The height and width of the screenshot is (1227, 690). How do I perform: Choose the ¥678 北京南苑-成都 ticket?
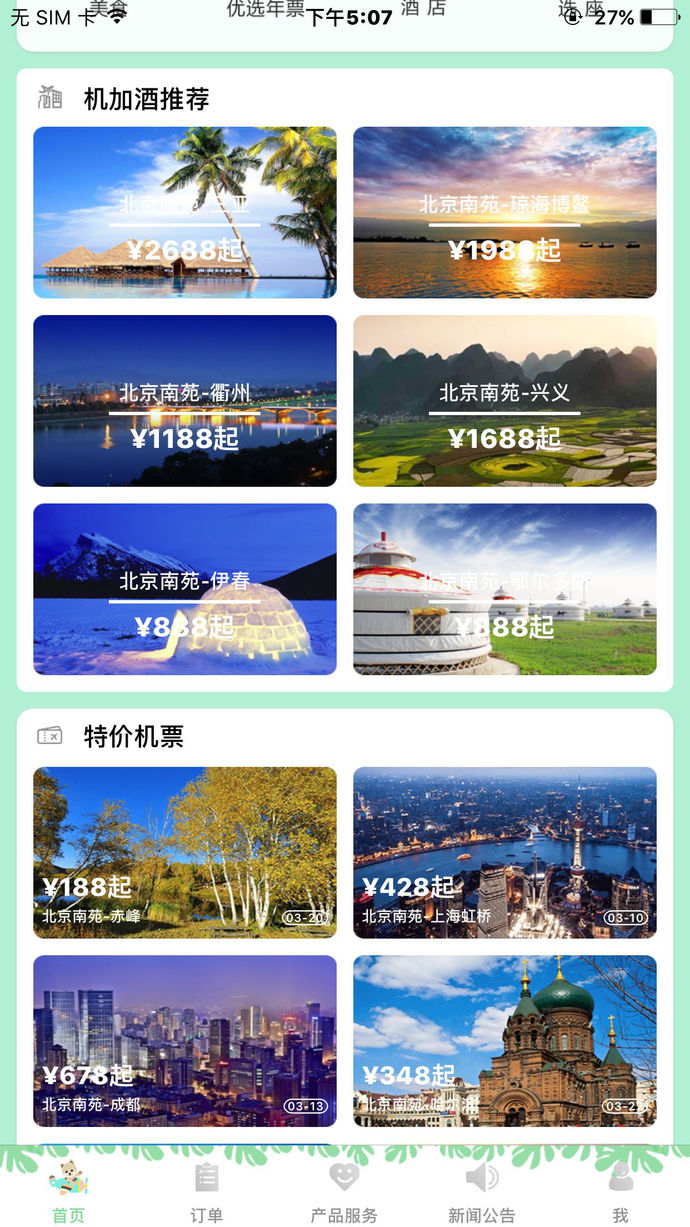point(185,1040)
